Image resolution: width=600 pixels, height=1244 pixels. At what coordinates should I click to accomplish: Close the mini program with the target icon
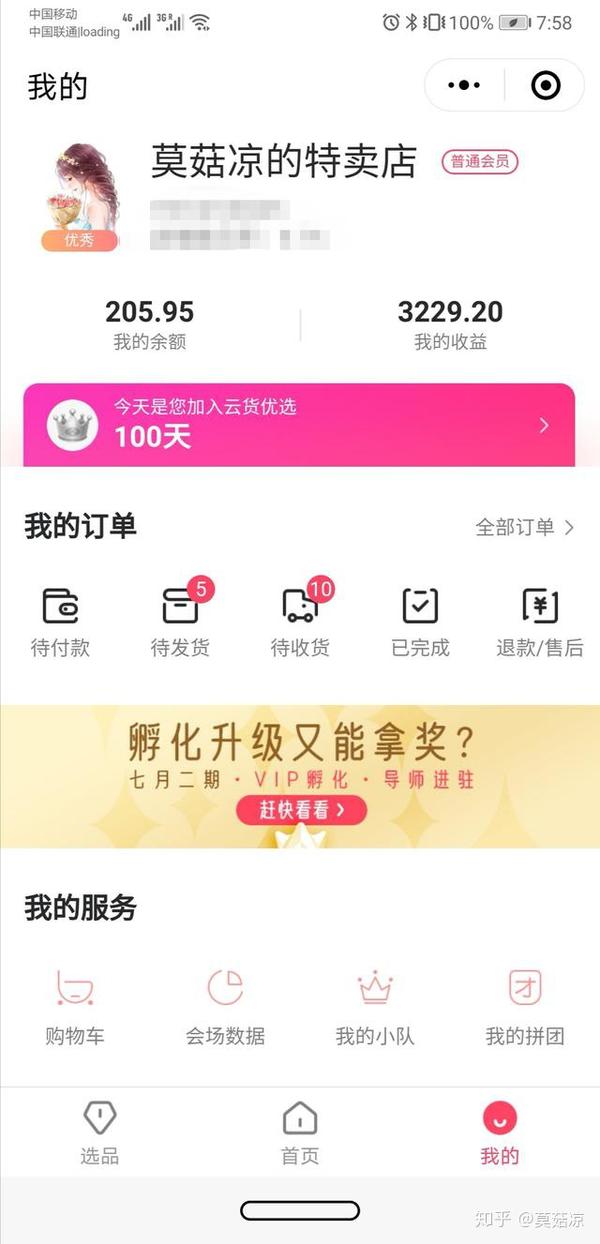(x=545, y=86)
